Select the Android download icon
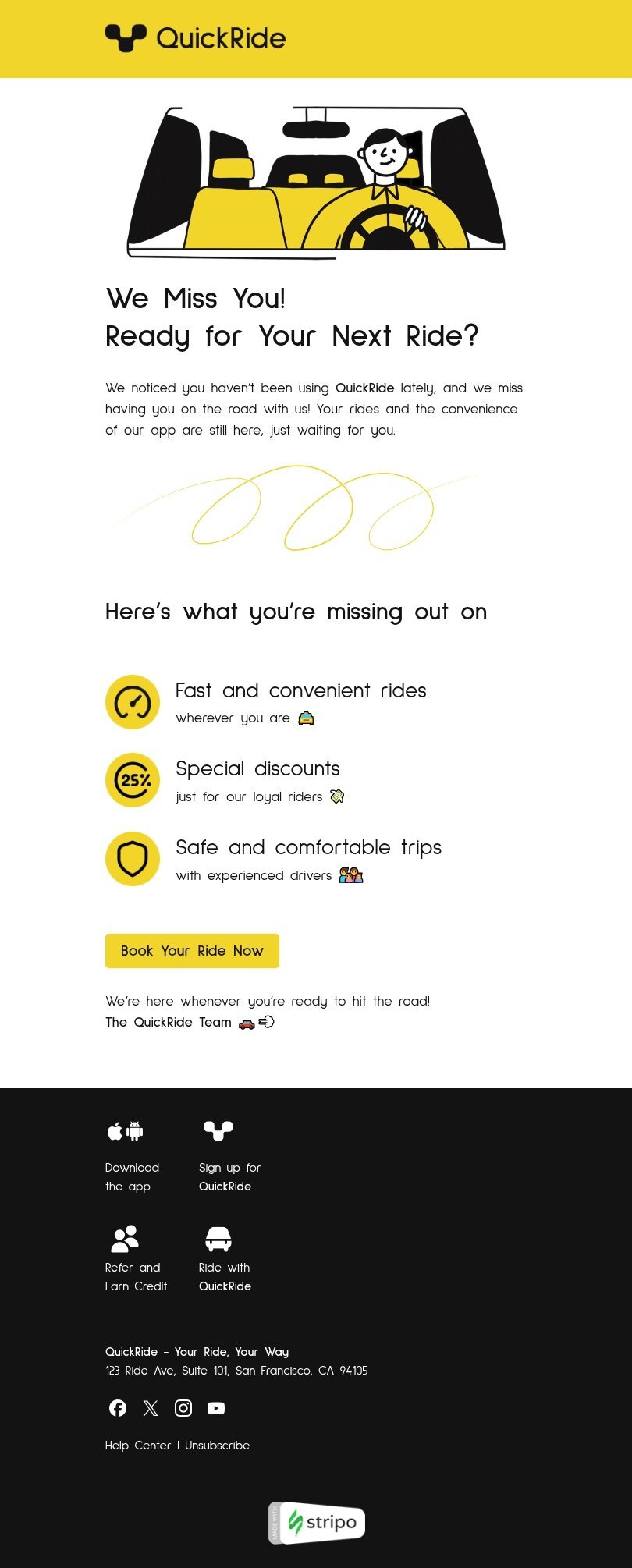632x1568 pixels. (x=134, y=1130)
